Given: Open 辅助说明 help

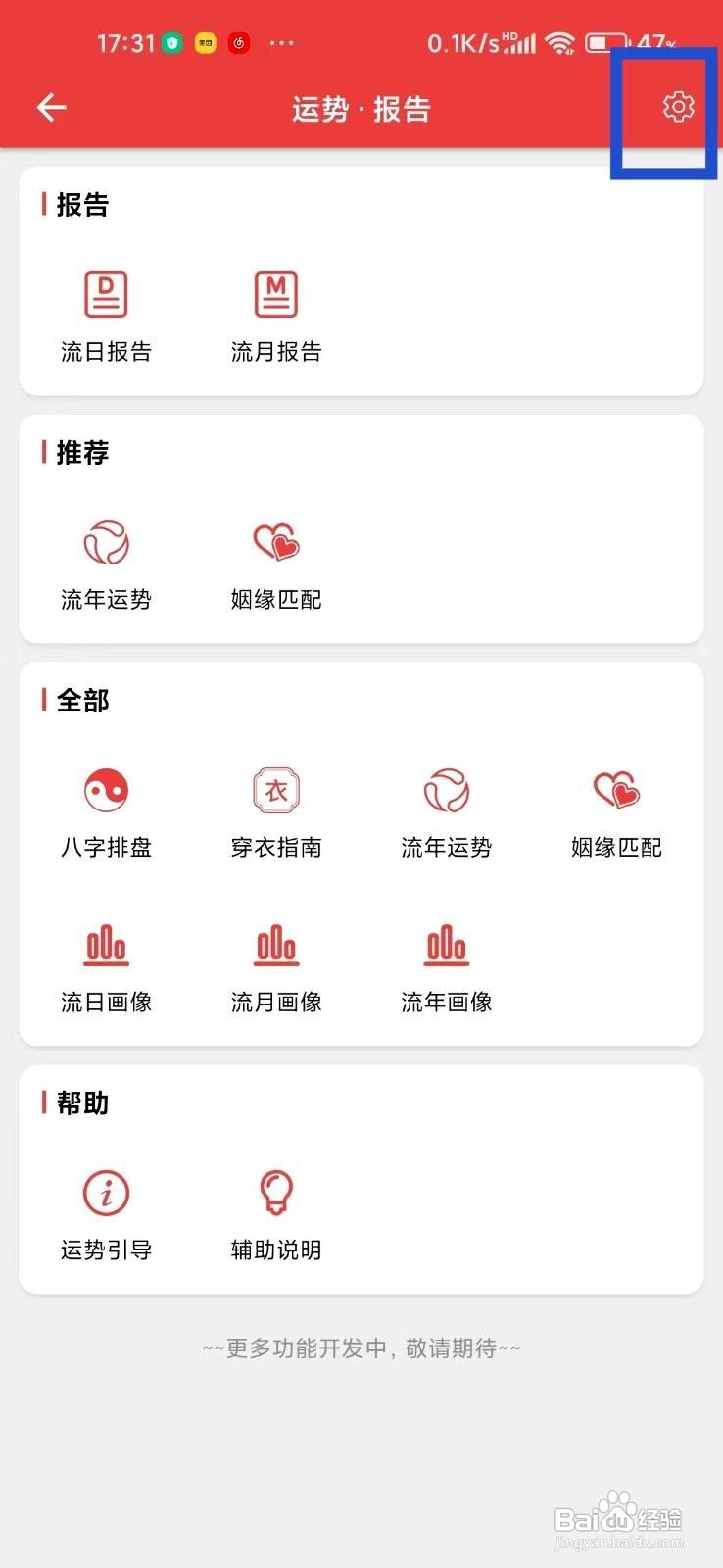Looking at the screenshot, I should [x=276, y=1215].
